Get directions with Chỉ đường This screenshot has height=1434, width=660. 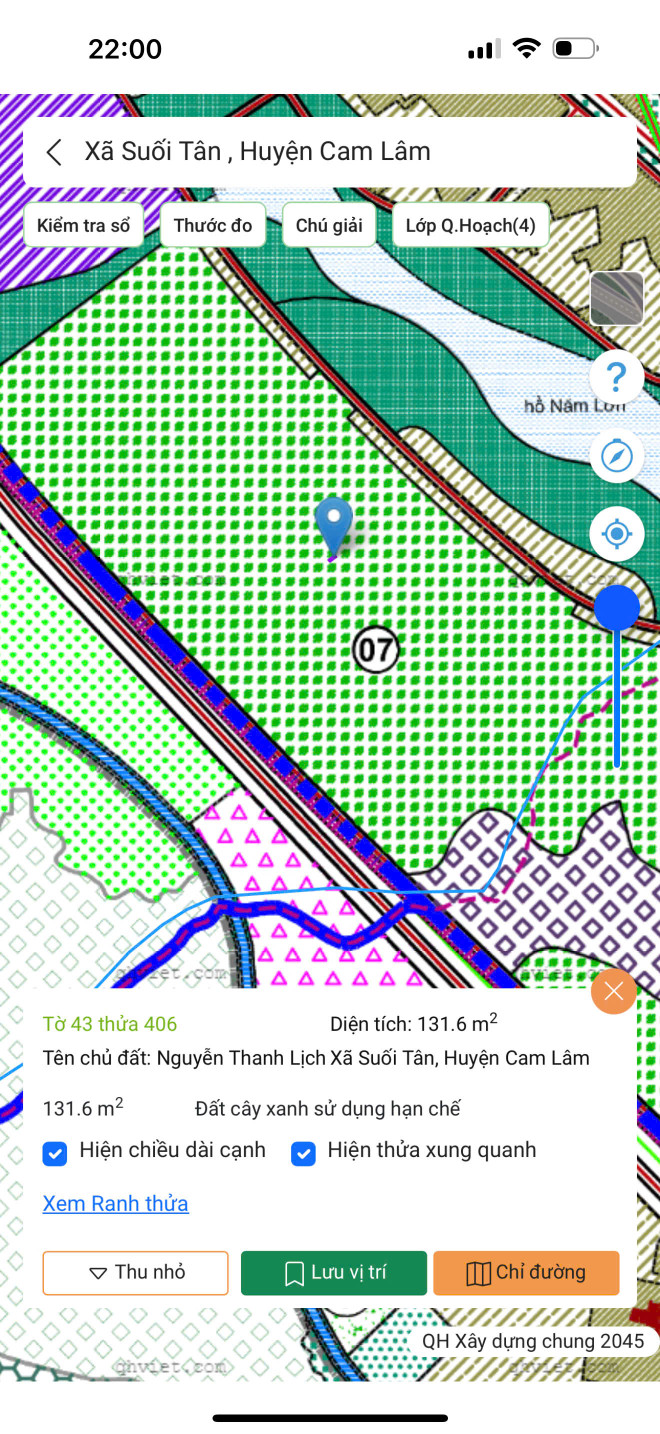526,1273
